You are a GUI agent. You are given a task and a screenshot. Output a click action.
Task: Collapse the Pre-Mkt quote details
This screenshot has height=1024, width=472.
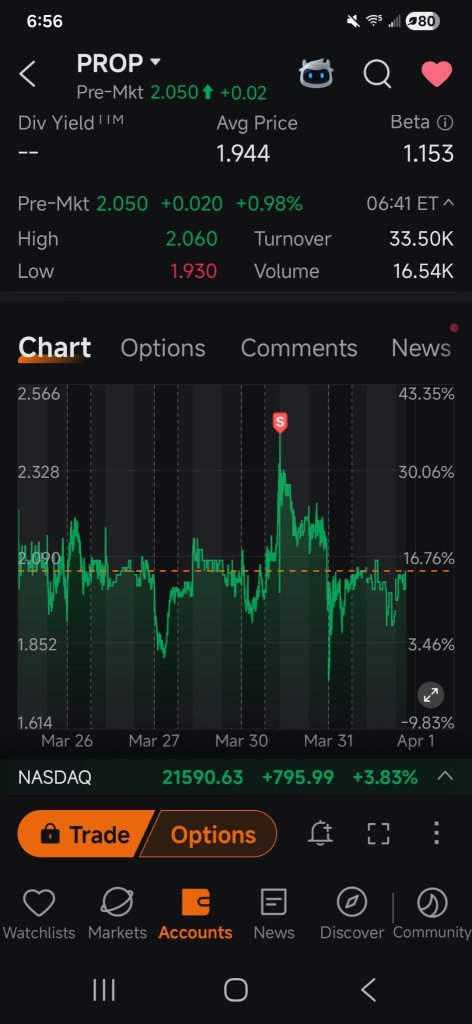[448, 204]
